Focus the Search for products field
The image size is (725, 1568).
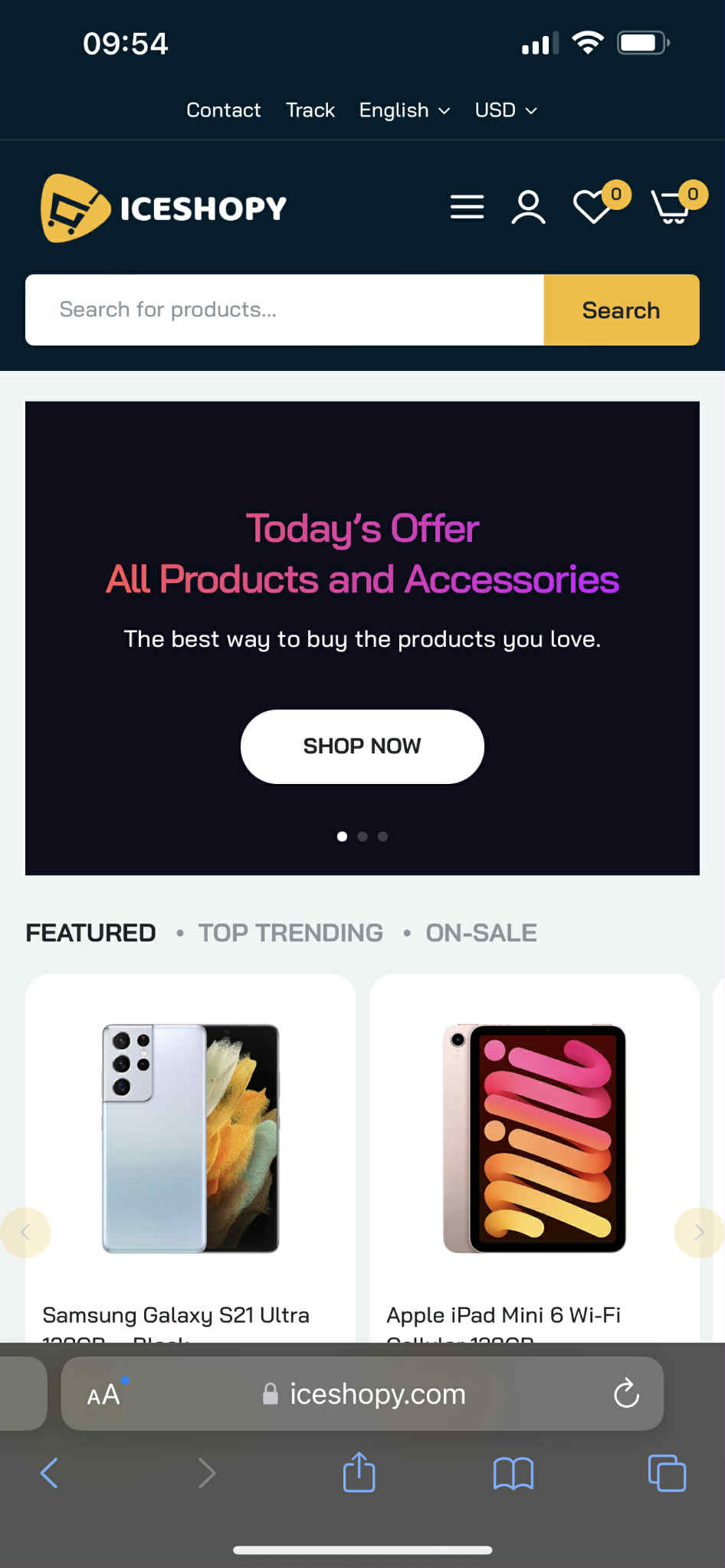pos(284,310)
